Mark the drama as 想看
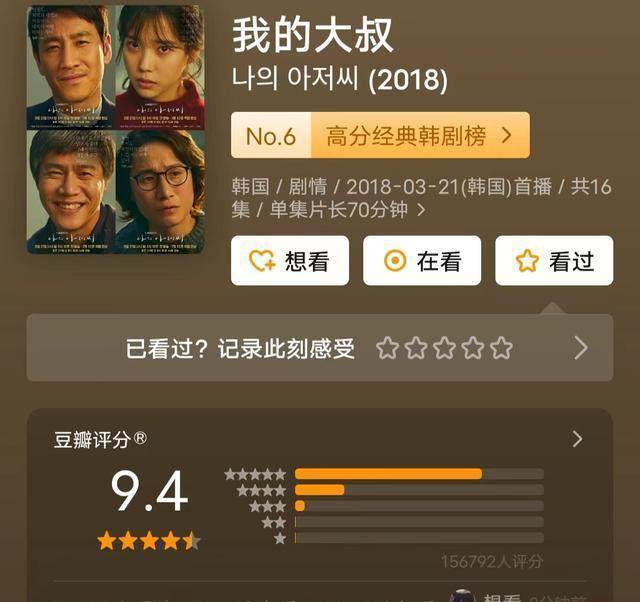 point(290,261)
